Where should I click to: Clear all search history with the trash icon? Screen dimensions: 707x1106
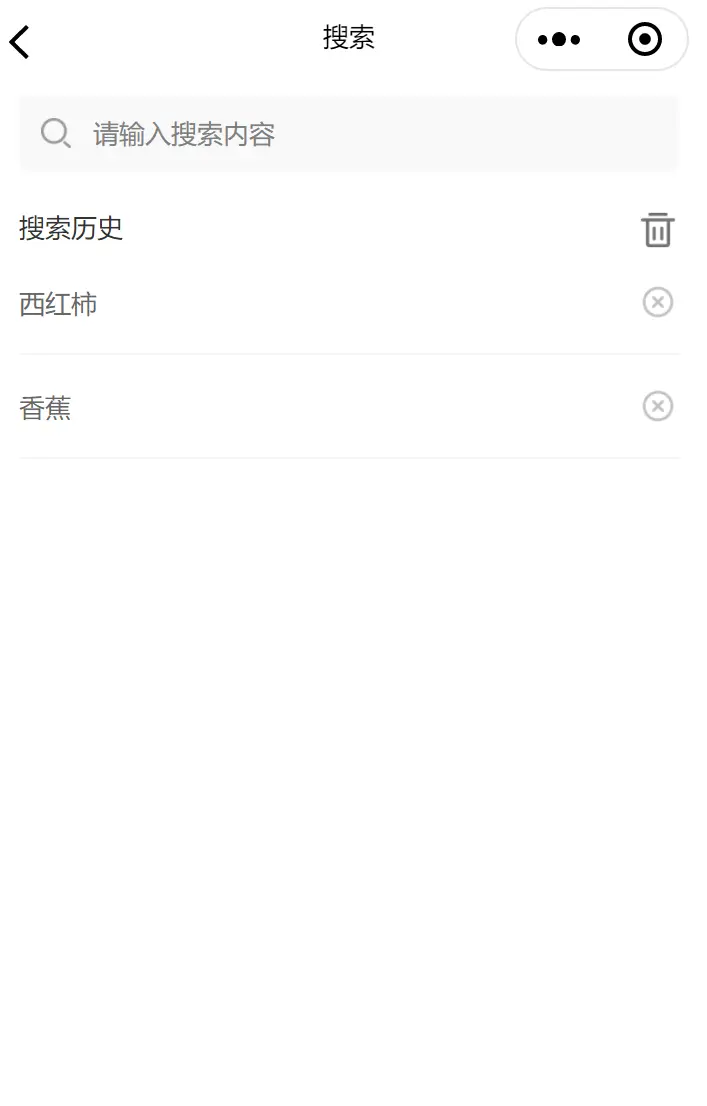657,229
